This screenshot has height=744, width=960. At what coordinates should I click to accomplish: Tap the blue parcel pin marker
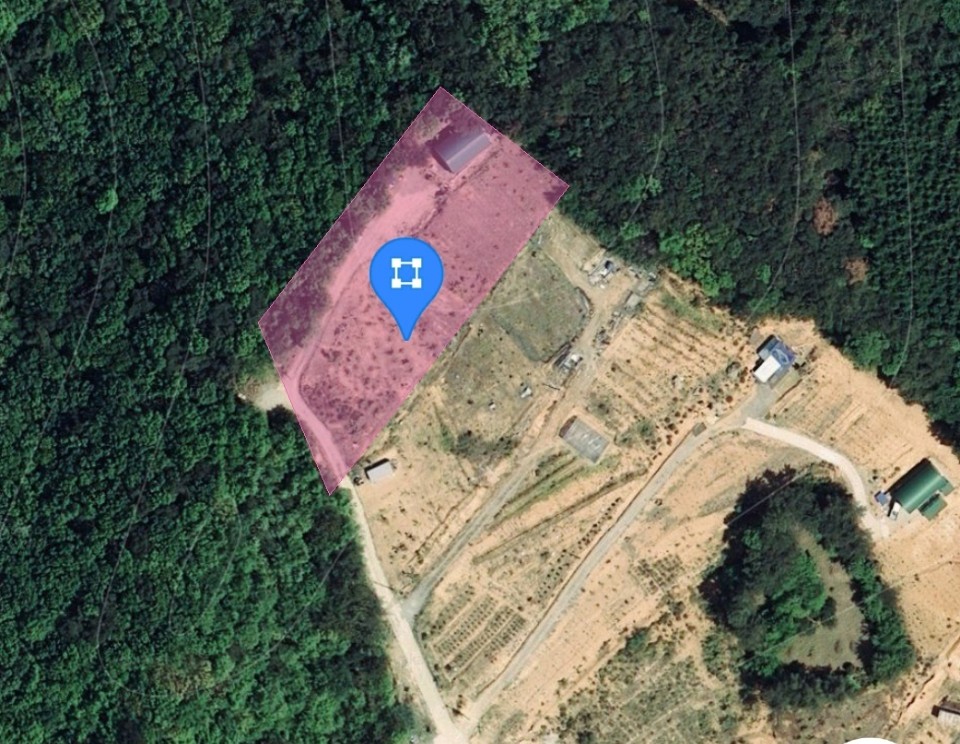(406, 275)
